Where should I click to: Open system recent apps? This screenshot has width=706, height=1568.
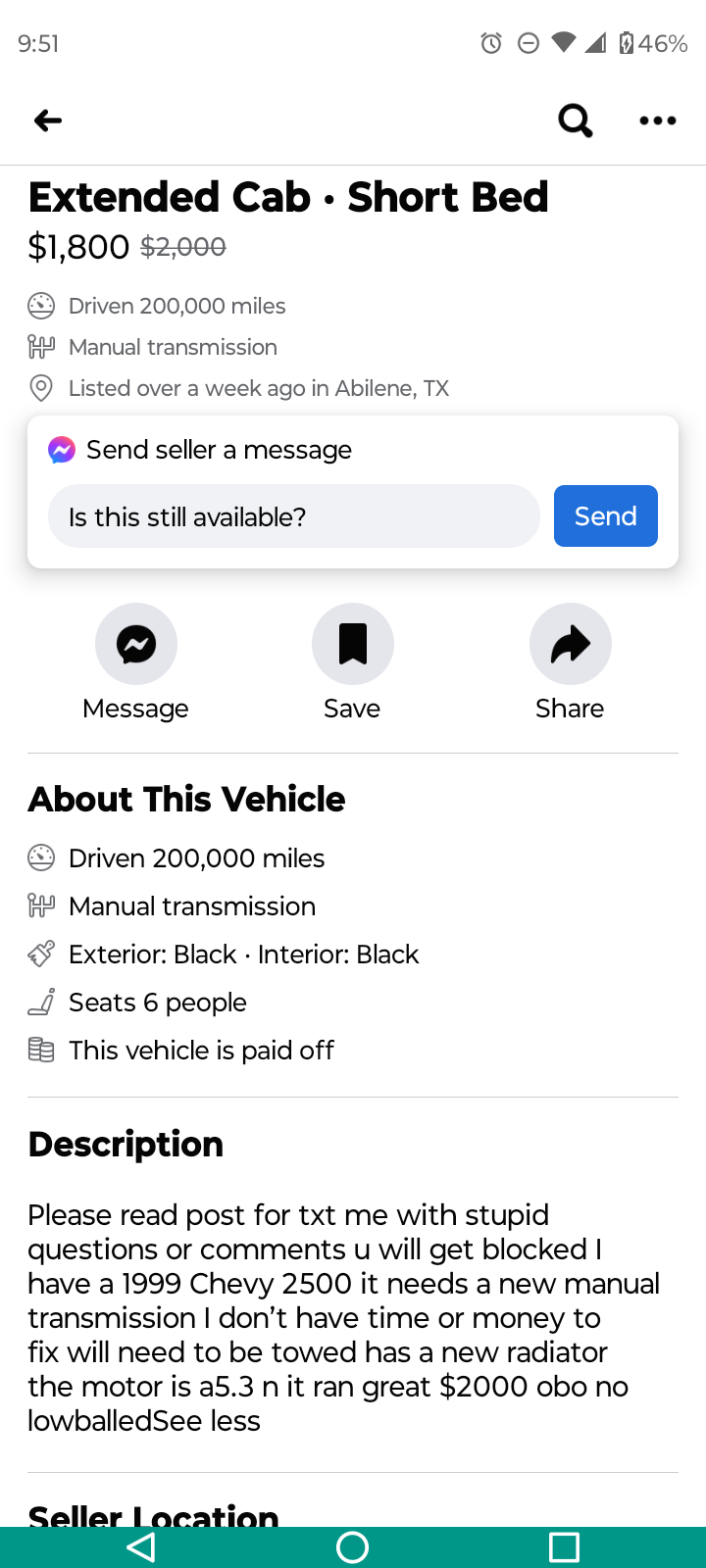click(x=564, y=1547)
